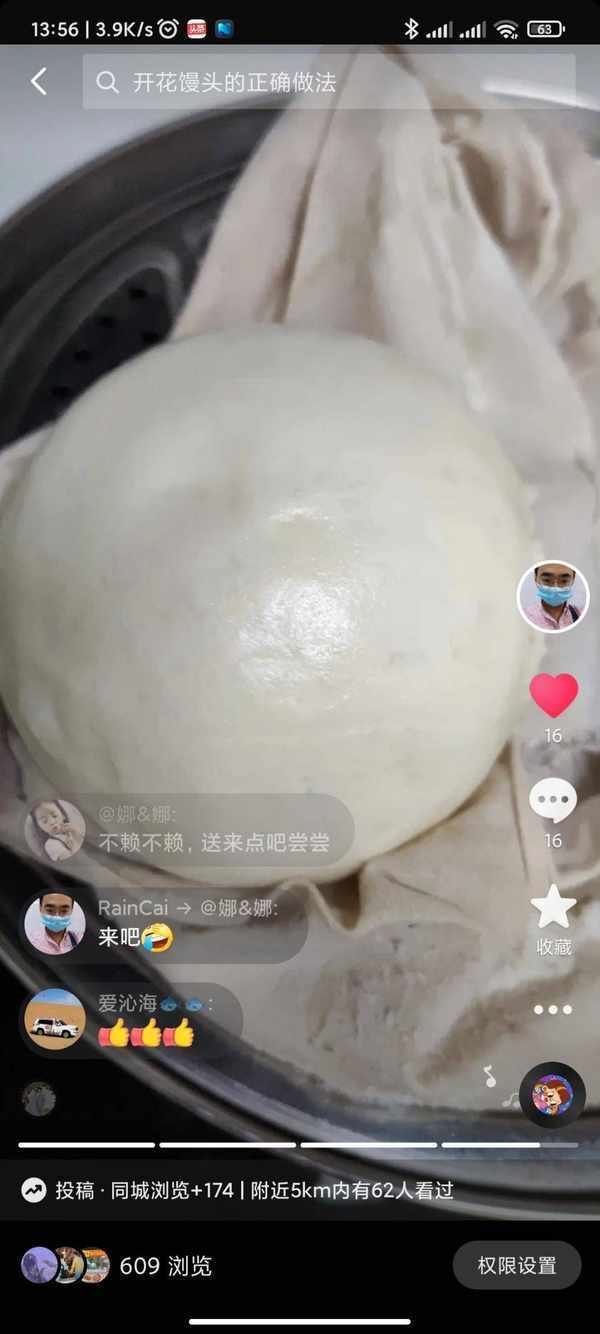The width and height of the screenshot is (600, 1334).
Task: Open the three-dot more options menu
Action: coord(552,1010)
